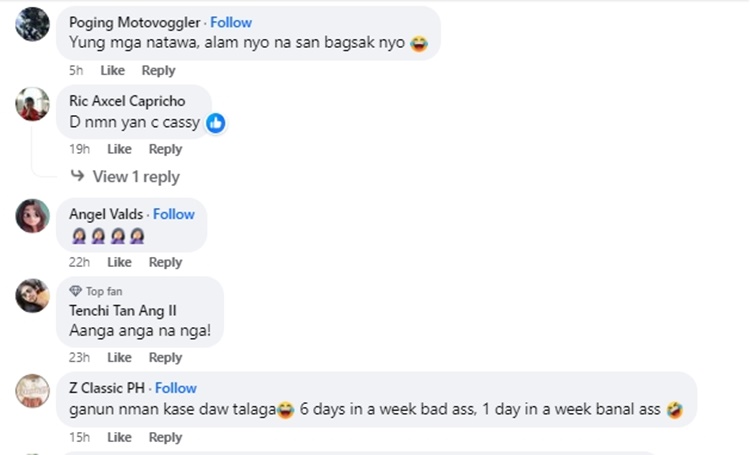750x455 pixels.
Task: Reply to Z Classic PH's comment
Action: click(x=165, y=437)
